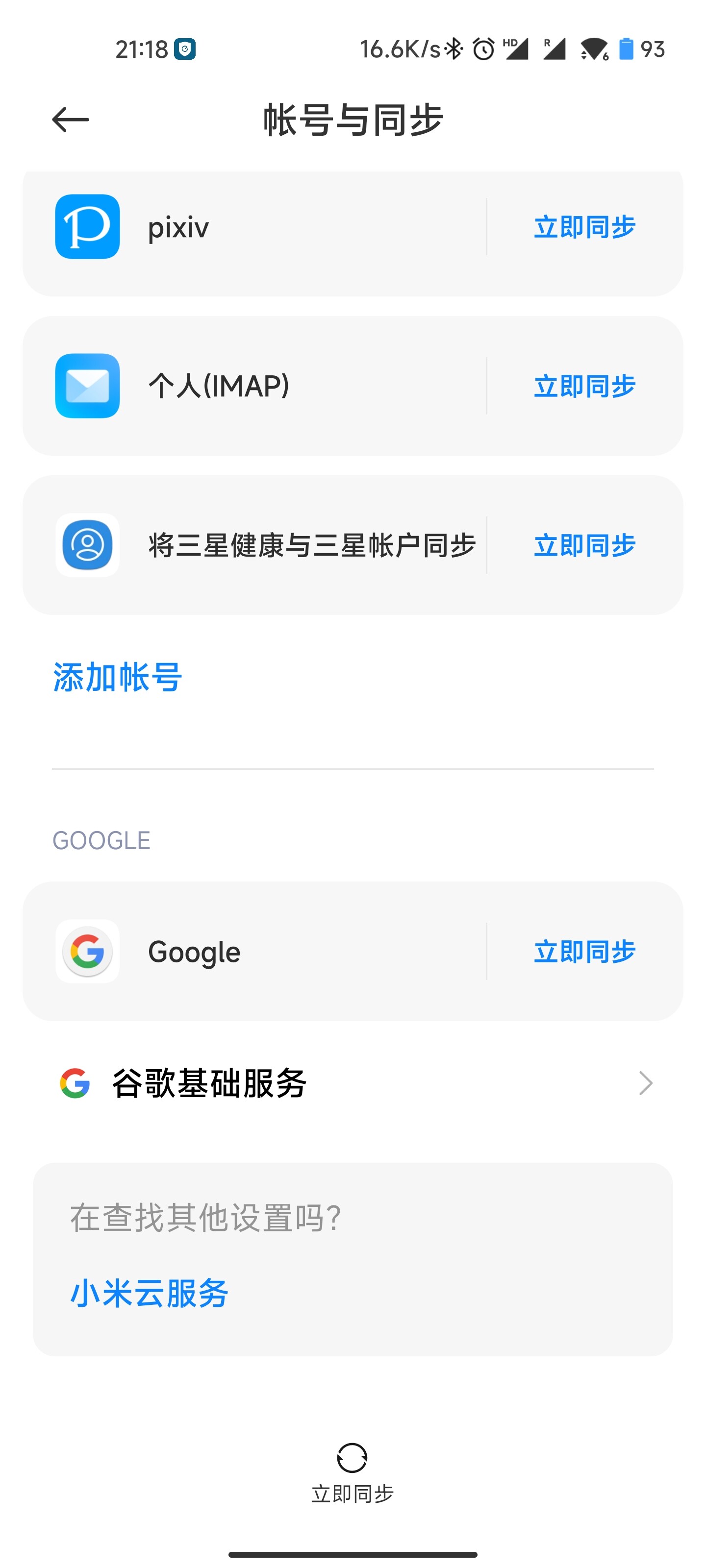This screenshot has width=706, height=1568.
Task: Sync 个人(IMAP) account immediately
Action: (584, 386)
